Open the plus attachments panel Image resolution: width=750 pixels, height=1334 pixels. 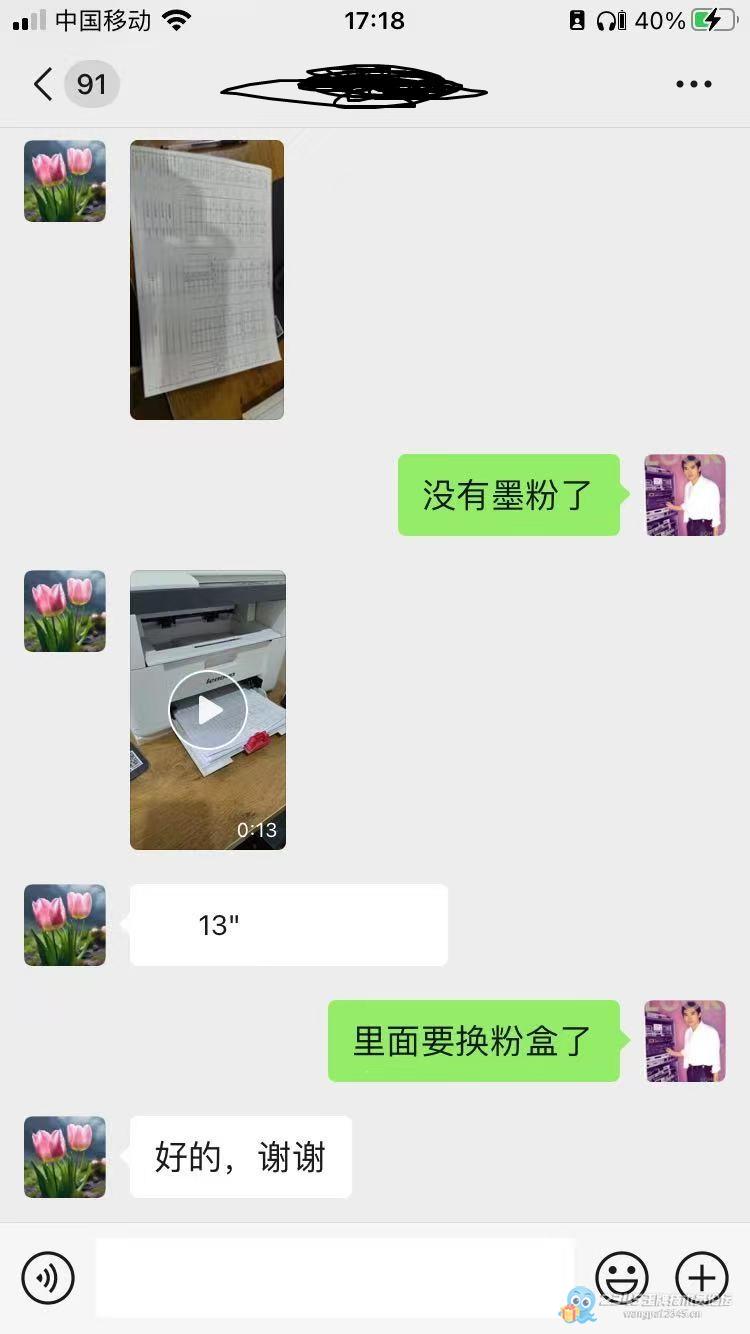tap(702, 1277)
